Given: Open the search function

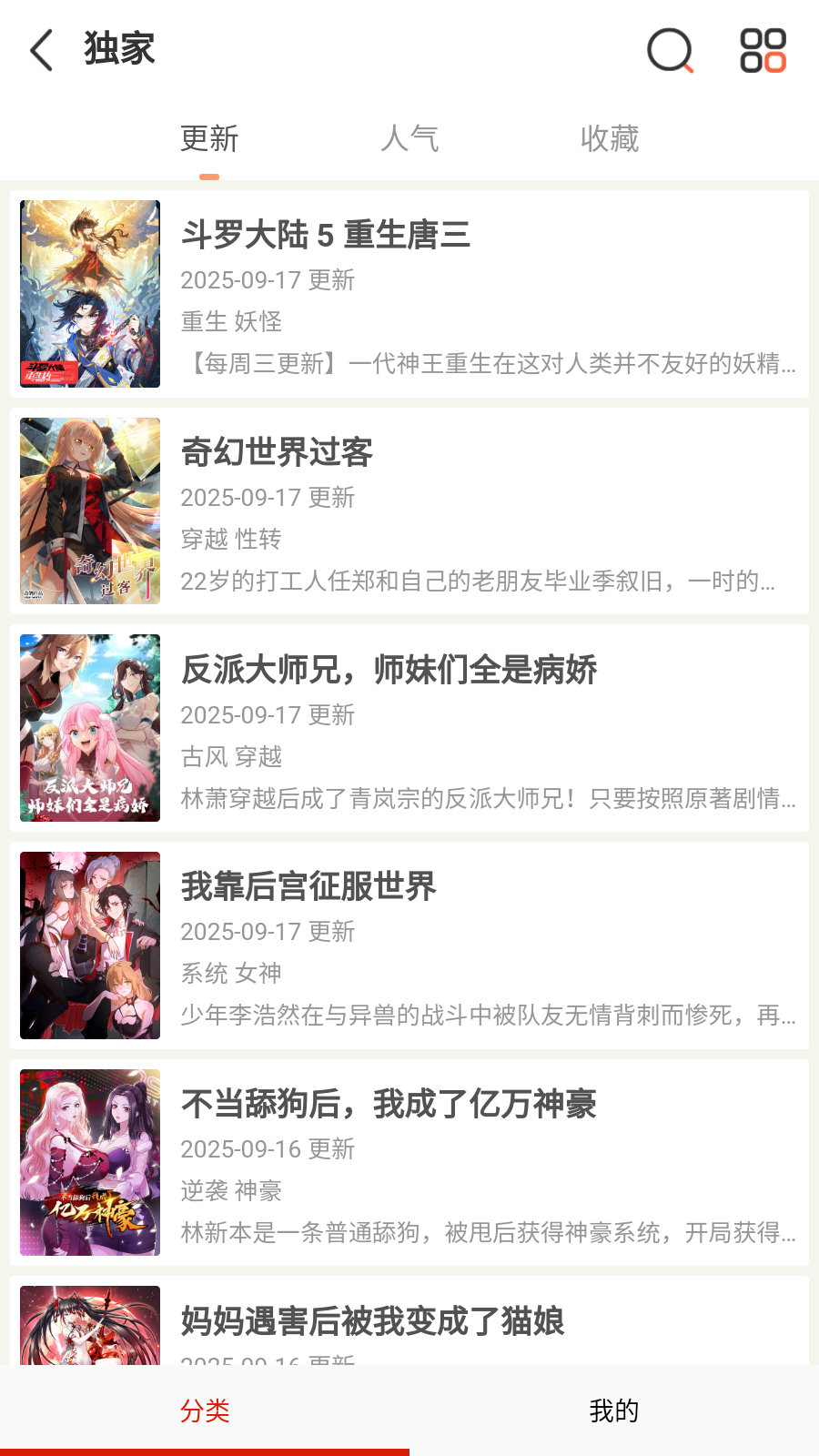Looking at the screenshot, I should click(x=669, y=50).
